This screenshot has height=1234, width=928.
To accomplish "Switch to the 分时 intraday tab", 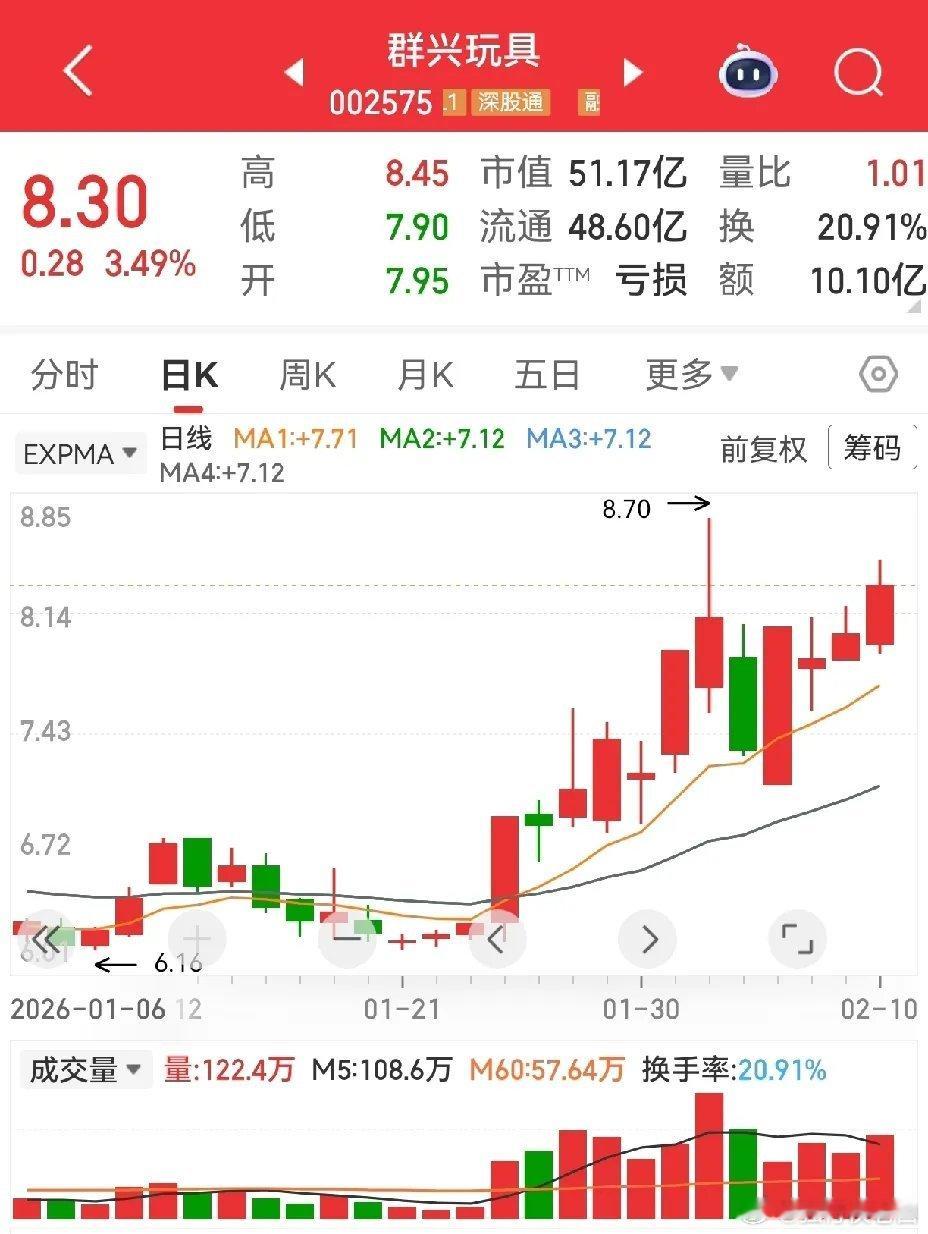I will 62,375.
